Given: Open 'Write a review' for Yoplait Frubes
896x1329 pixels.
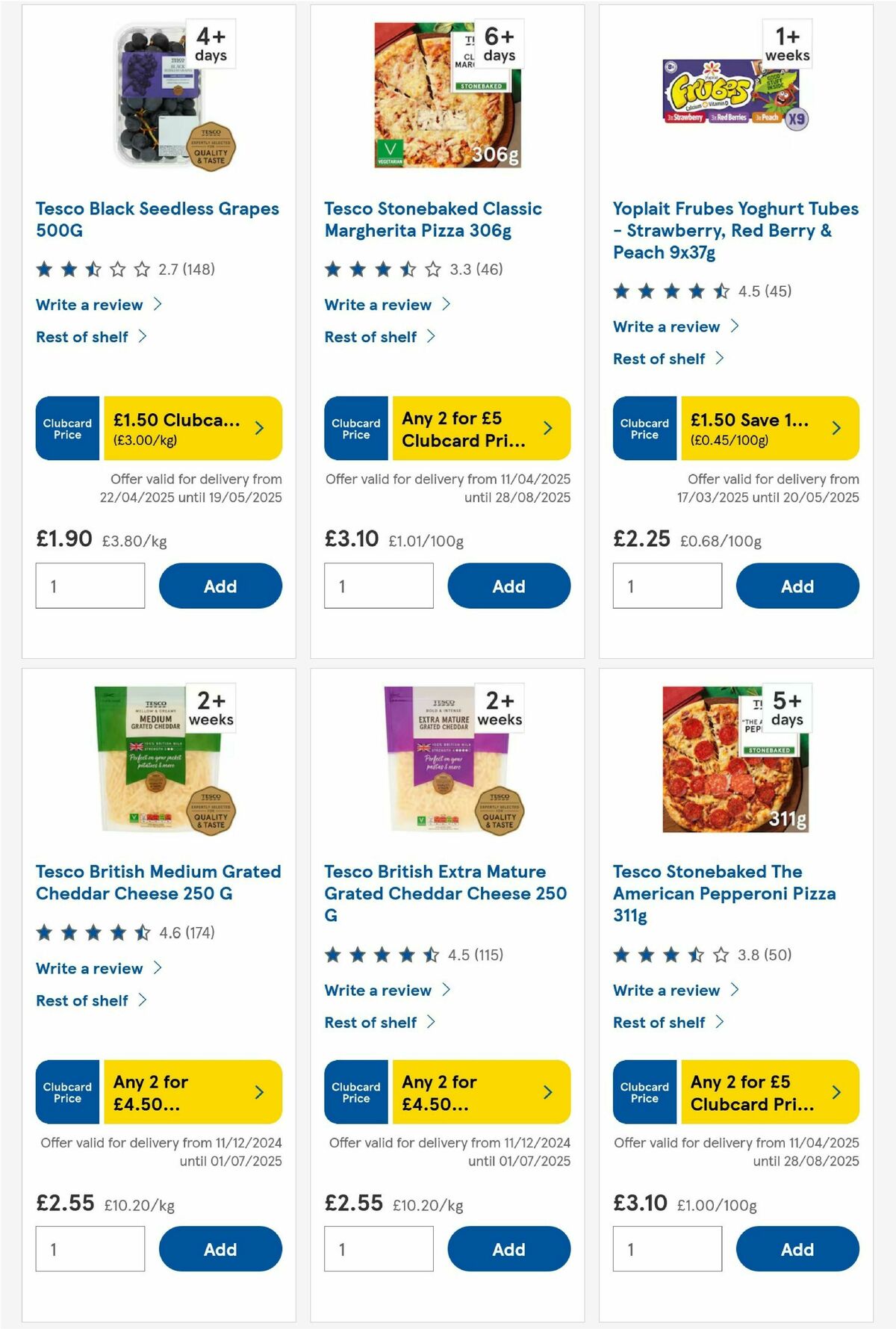Looking at the screenshot, I should pos(666,326).
